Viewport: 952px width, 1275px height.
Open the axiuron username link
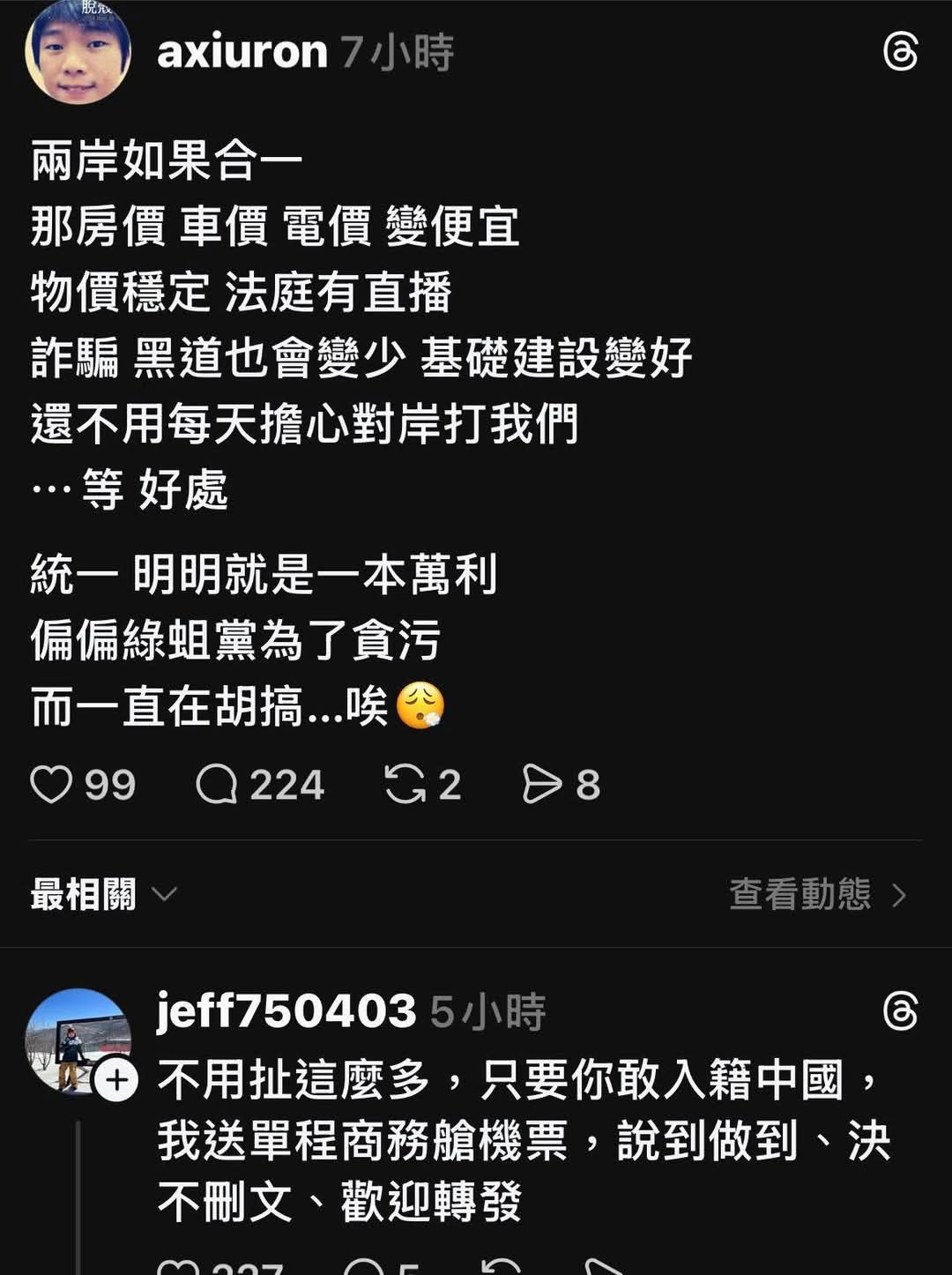[x=242, y=52]
